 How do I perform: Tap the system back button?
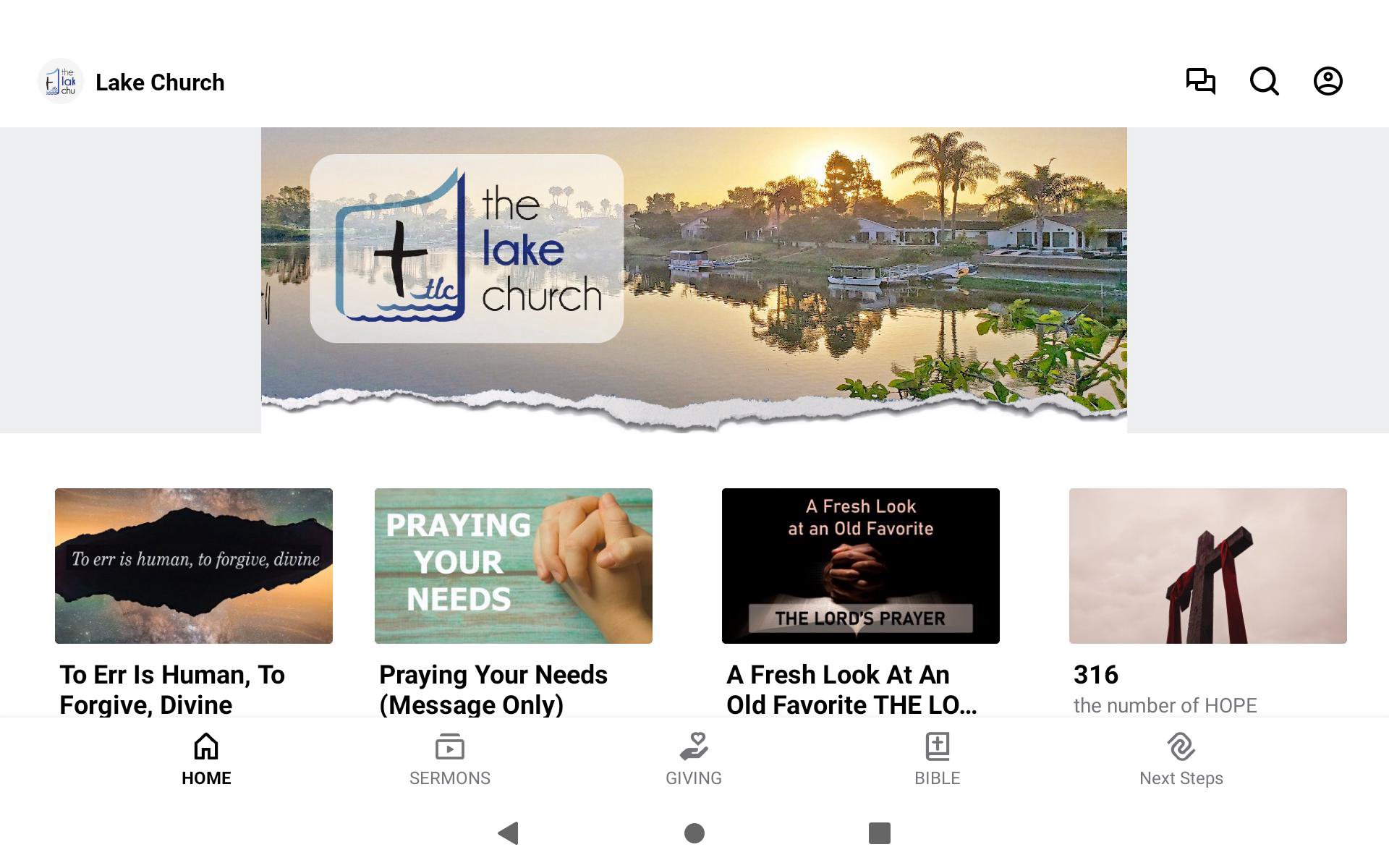coord(509,833)
